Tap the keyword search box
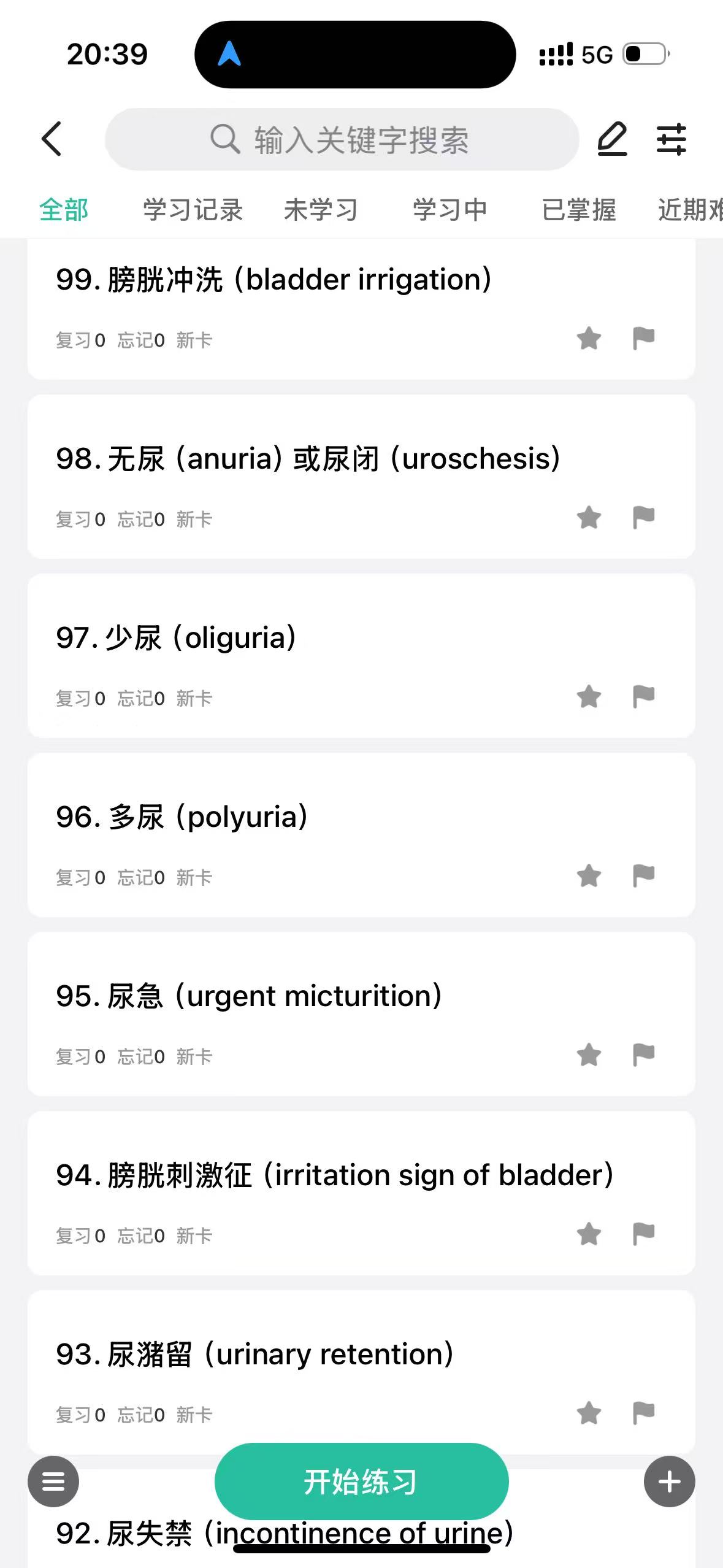 (x=342, y=139)
